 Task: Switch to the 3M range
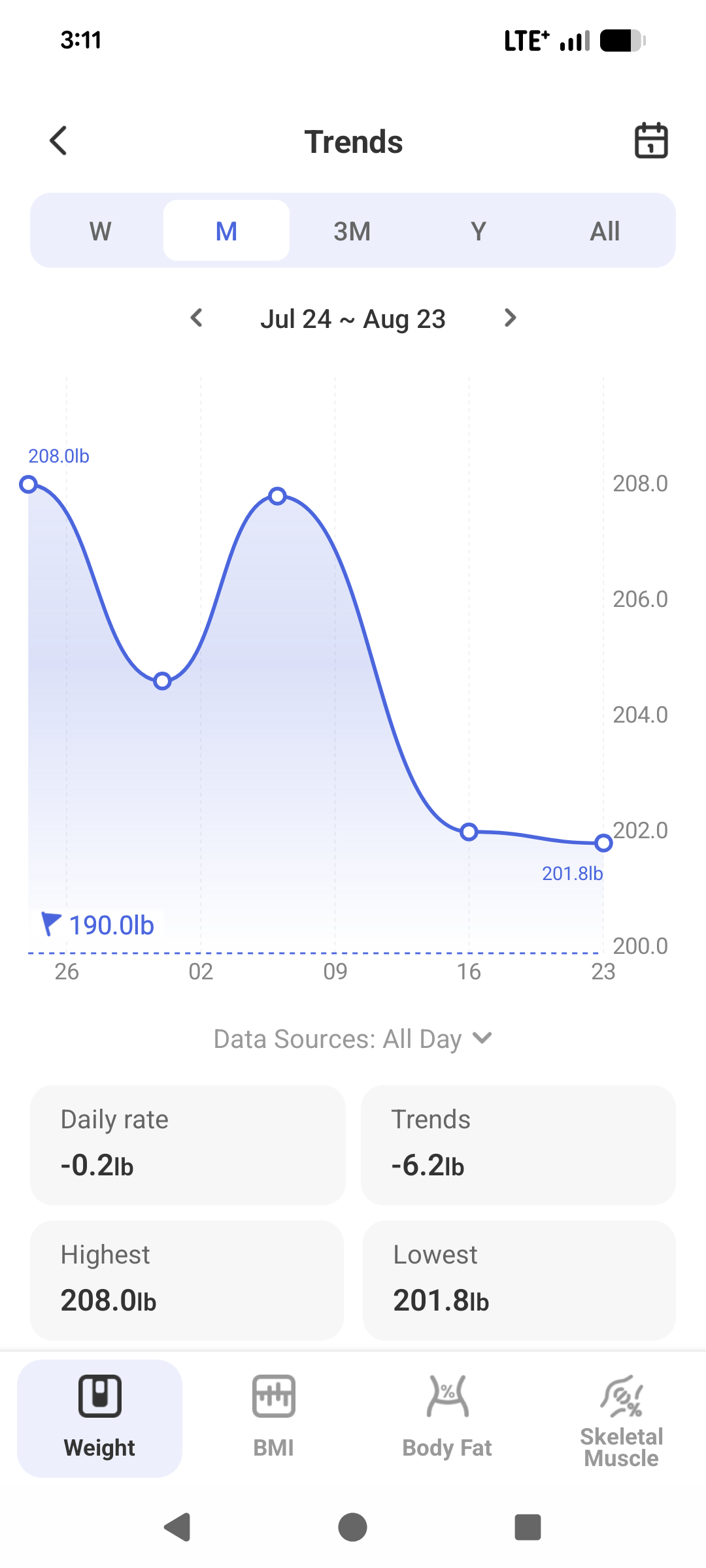352,231
